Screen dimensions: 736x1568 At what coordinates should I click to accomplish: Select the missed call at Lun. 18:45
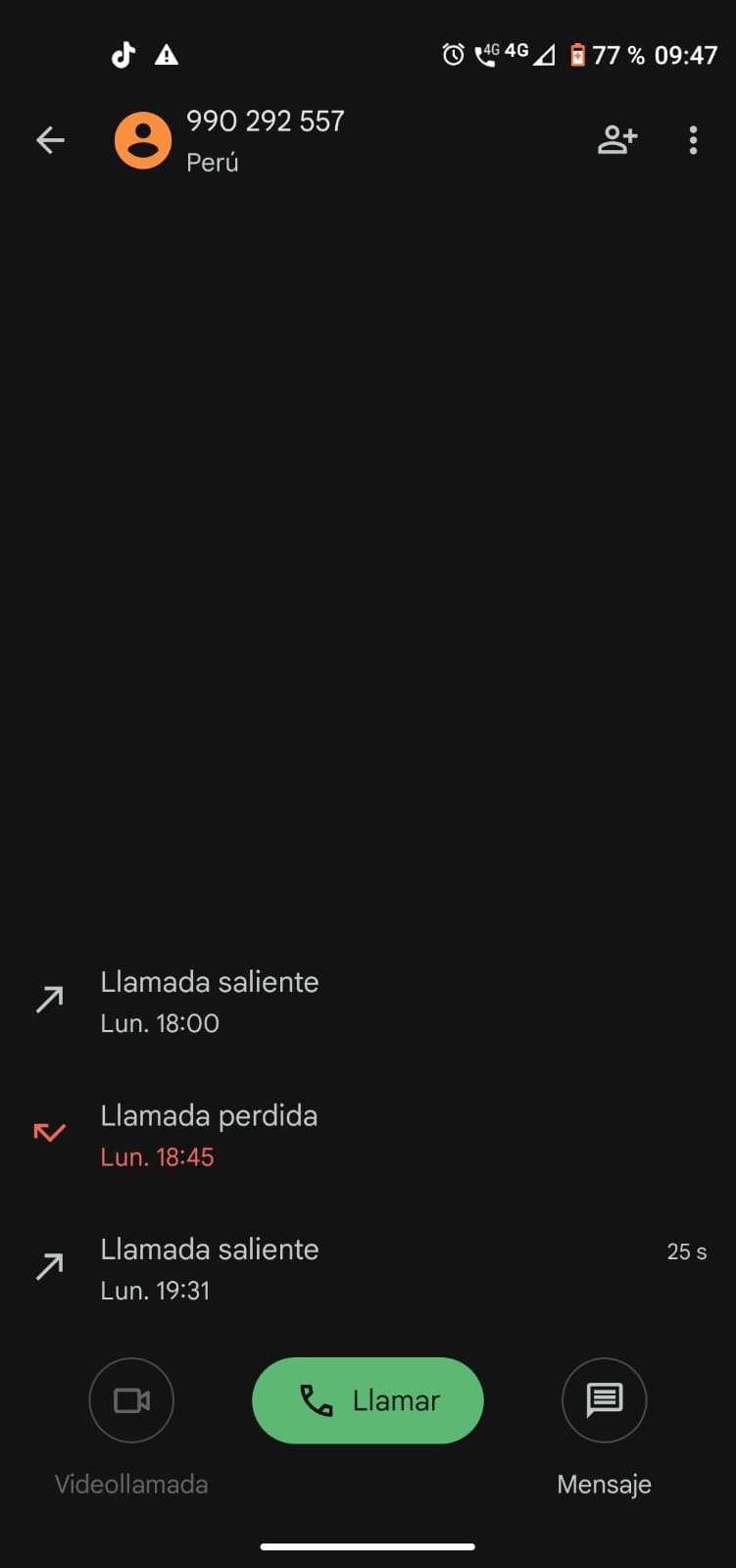[x=209, y=1135]
